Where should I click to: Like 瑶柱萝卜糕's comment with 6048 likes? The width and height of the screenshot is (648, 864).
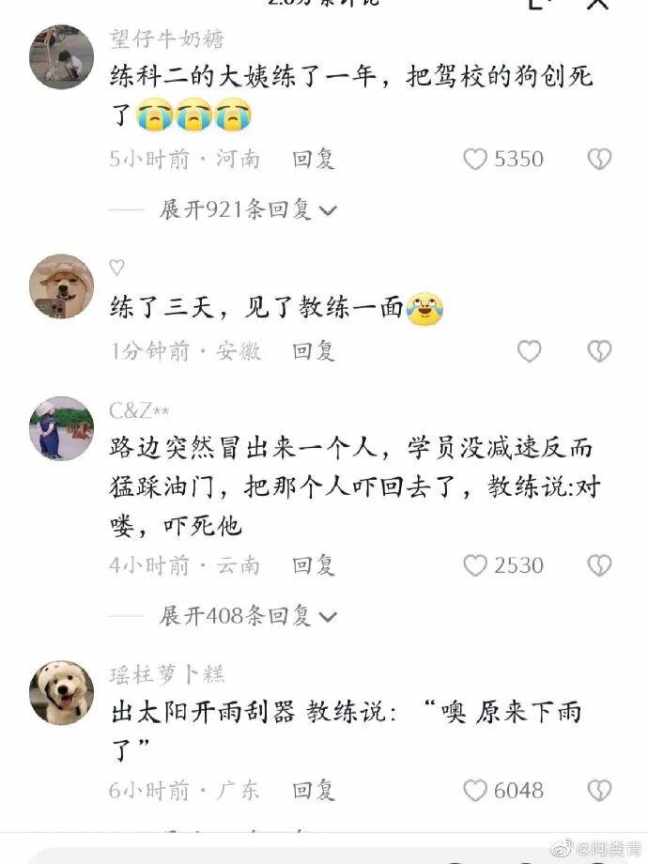point(475,791)
